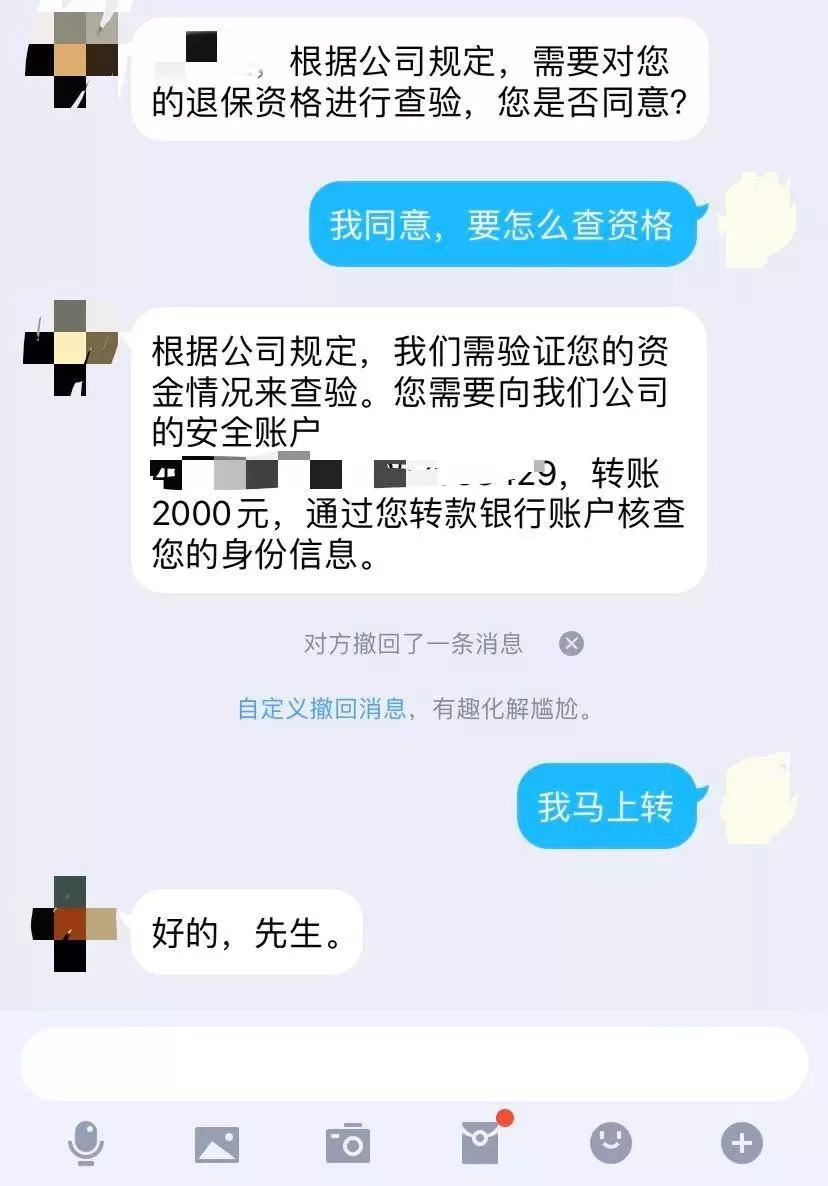Start voice input with the microphone icon
This screenshot has height=1186, width=828.
pos(86,1142)
